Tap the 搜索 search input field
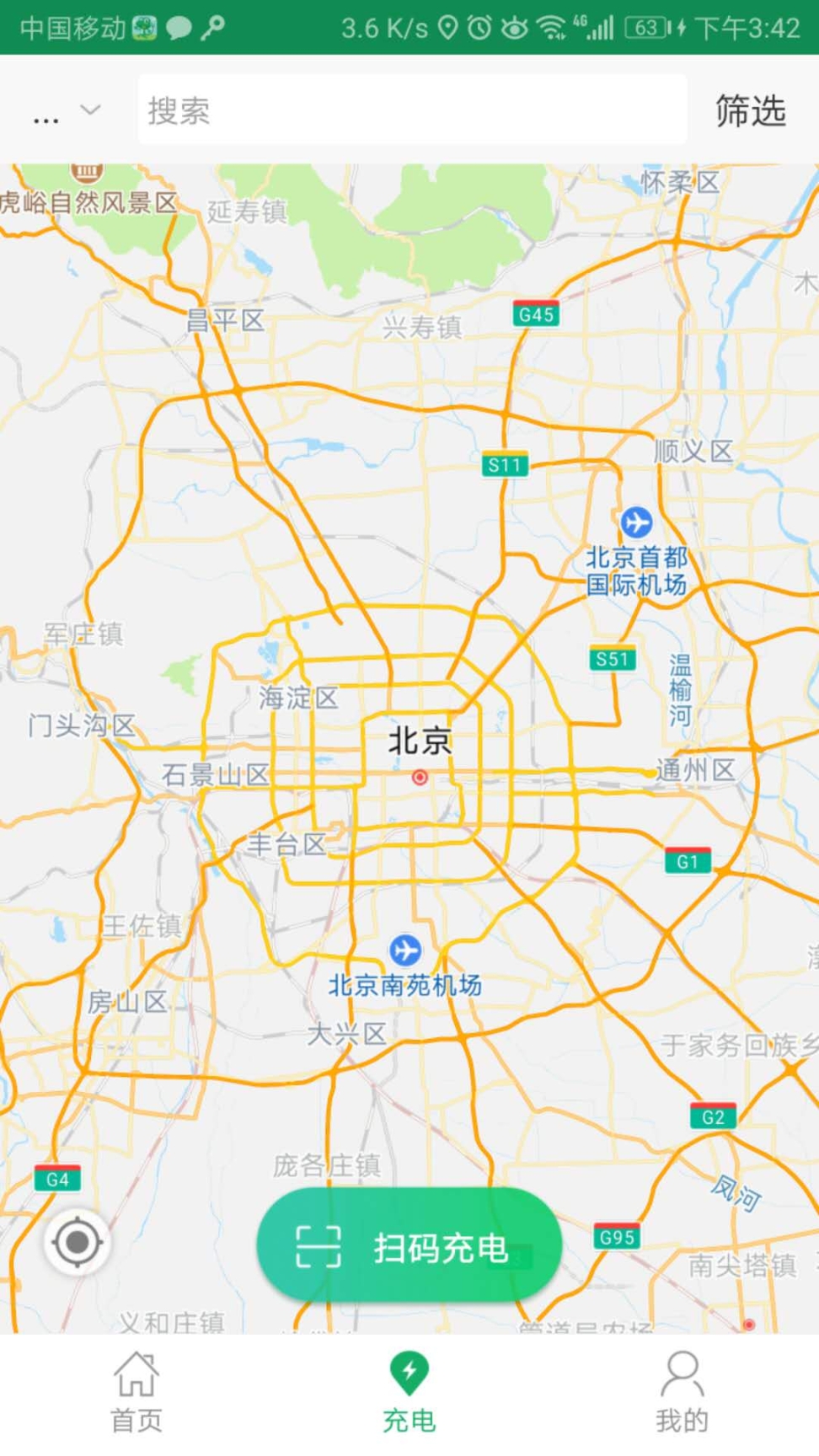Screen dimensions: 819x1456 pos(410,111)
